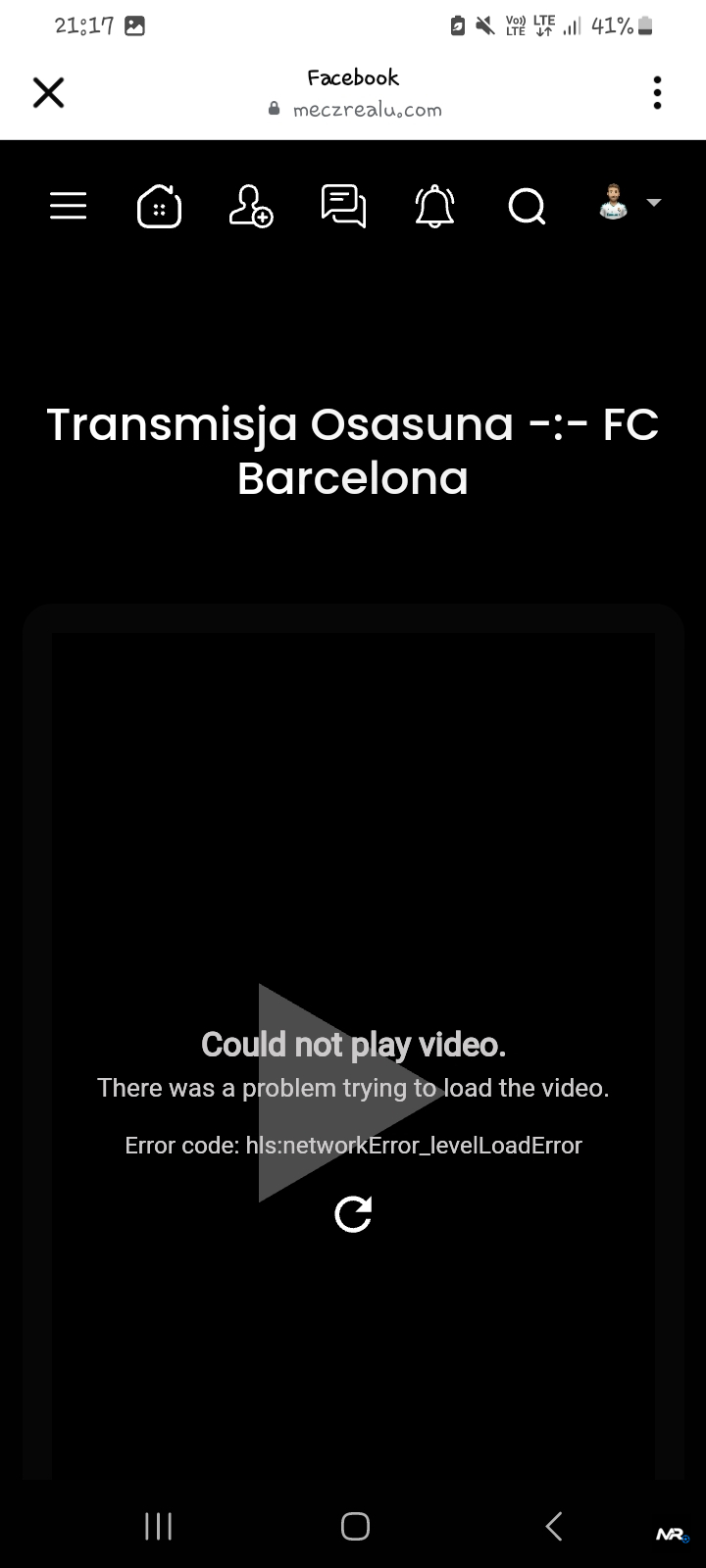
Task: Open the notifications bell
Action: click(x=434, y=206)
